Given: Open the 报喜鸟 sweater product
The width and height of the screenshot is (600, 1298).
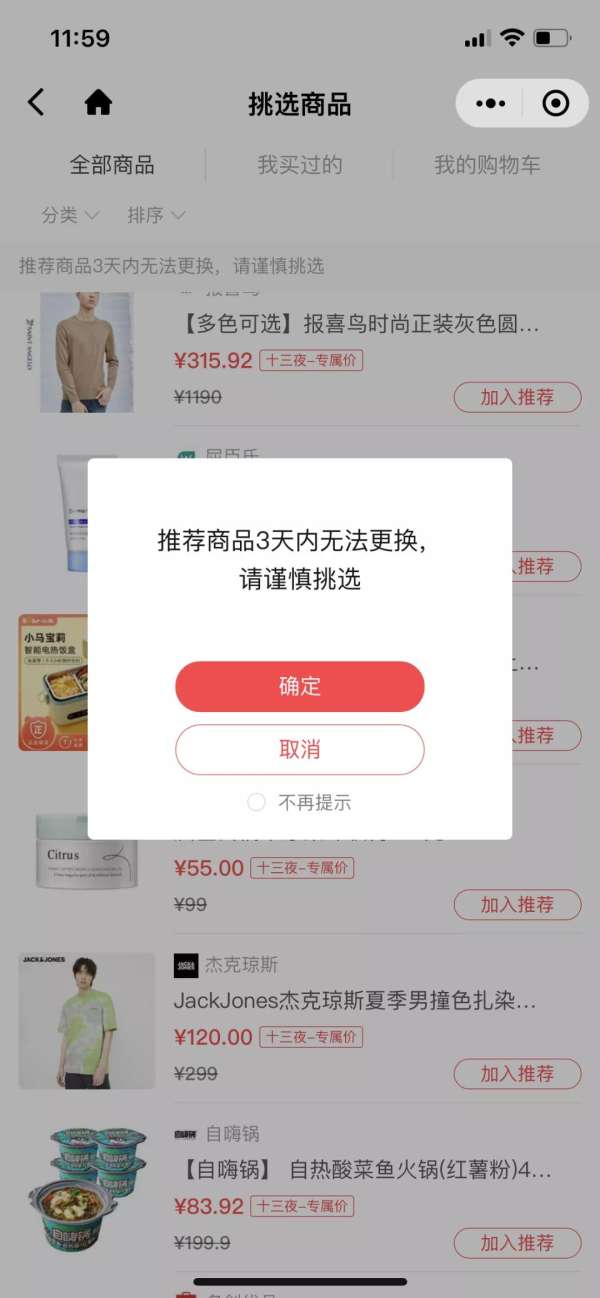Looking at the screenshot, I should click(x=355, y=325).
